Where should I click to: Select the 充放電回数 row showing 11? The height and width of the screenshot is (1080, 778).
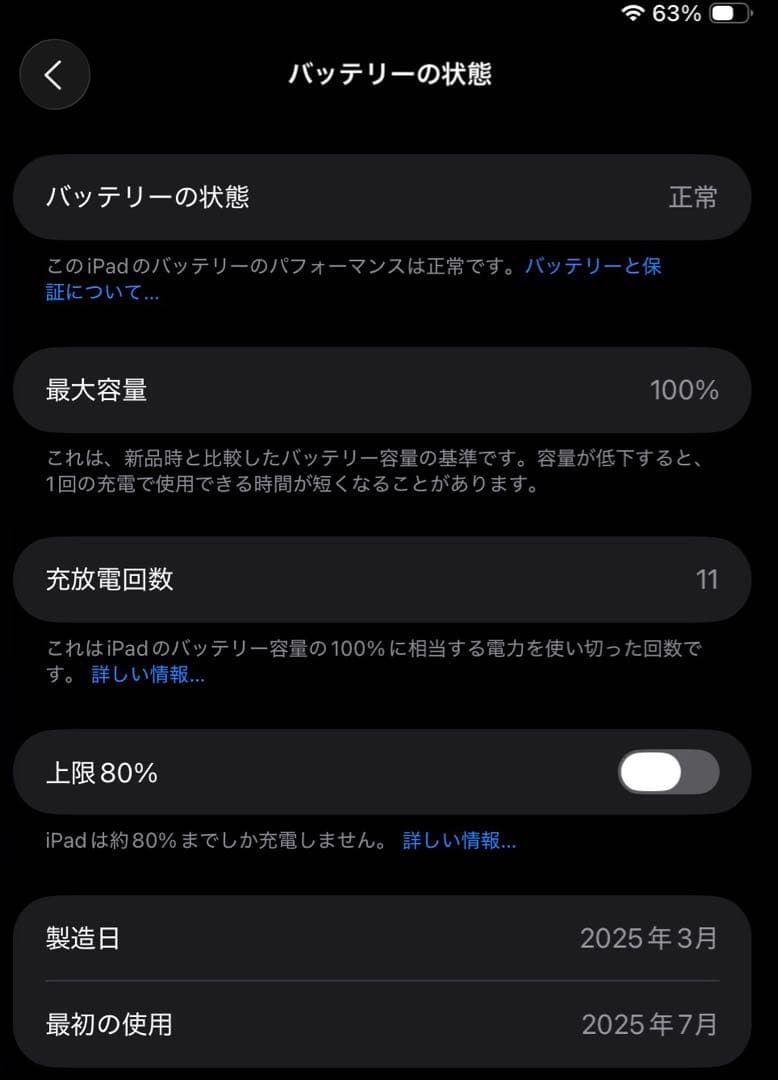(x=389, y=579)
